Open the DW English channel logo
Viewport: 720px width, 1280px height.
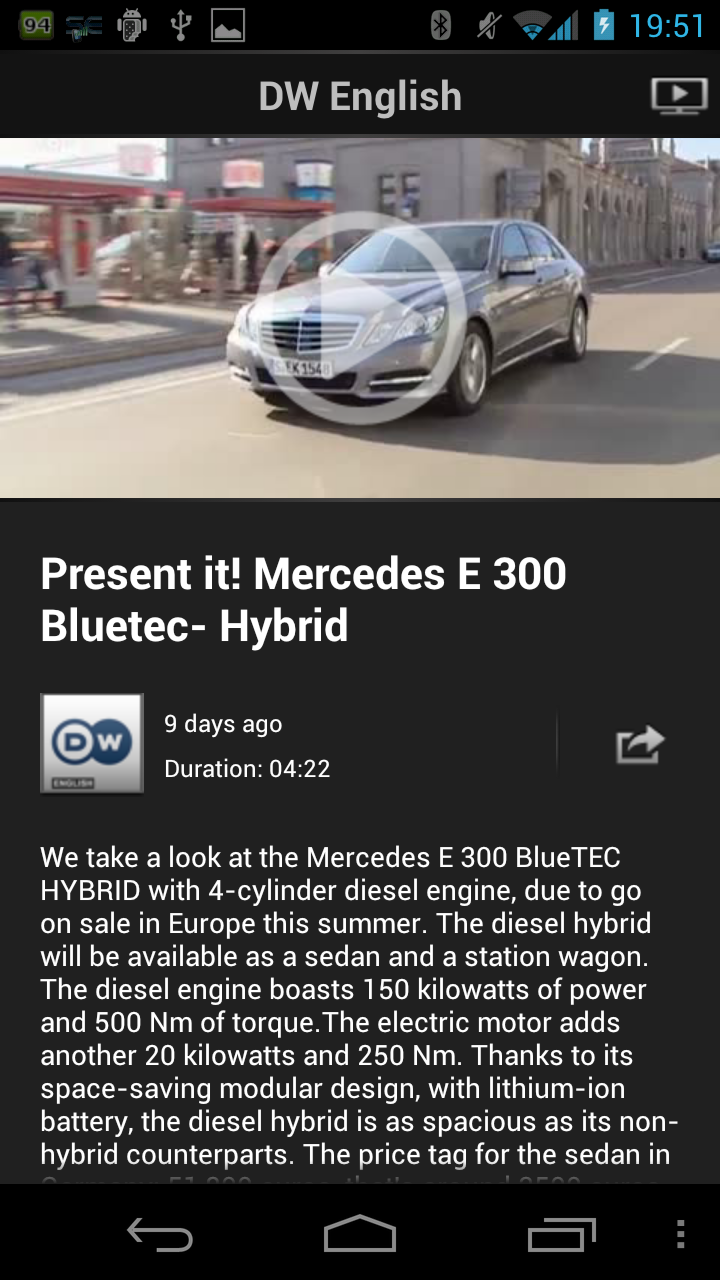coord(92,743)
